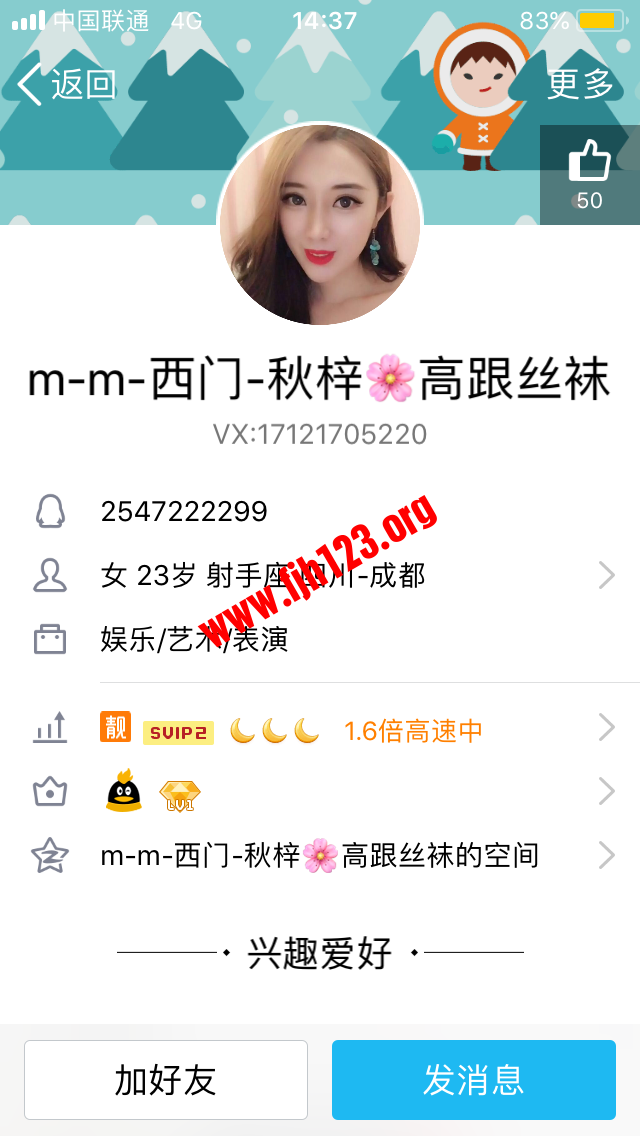640x1136 pixels.
Task: View the profile avatar photo
Action: coord(320,226)
